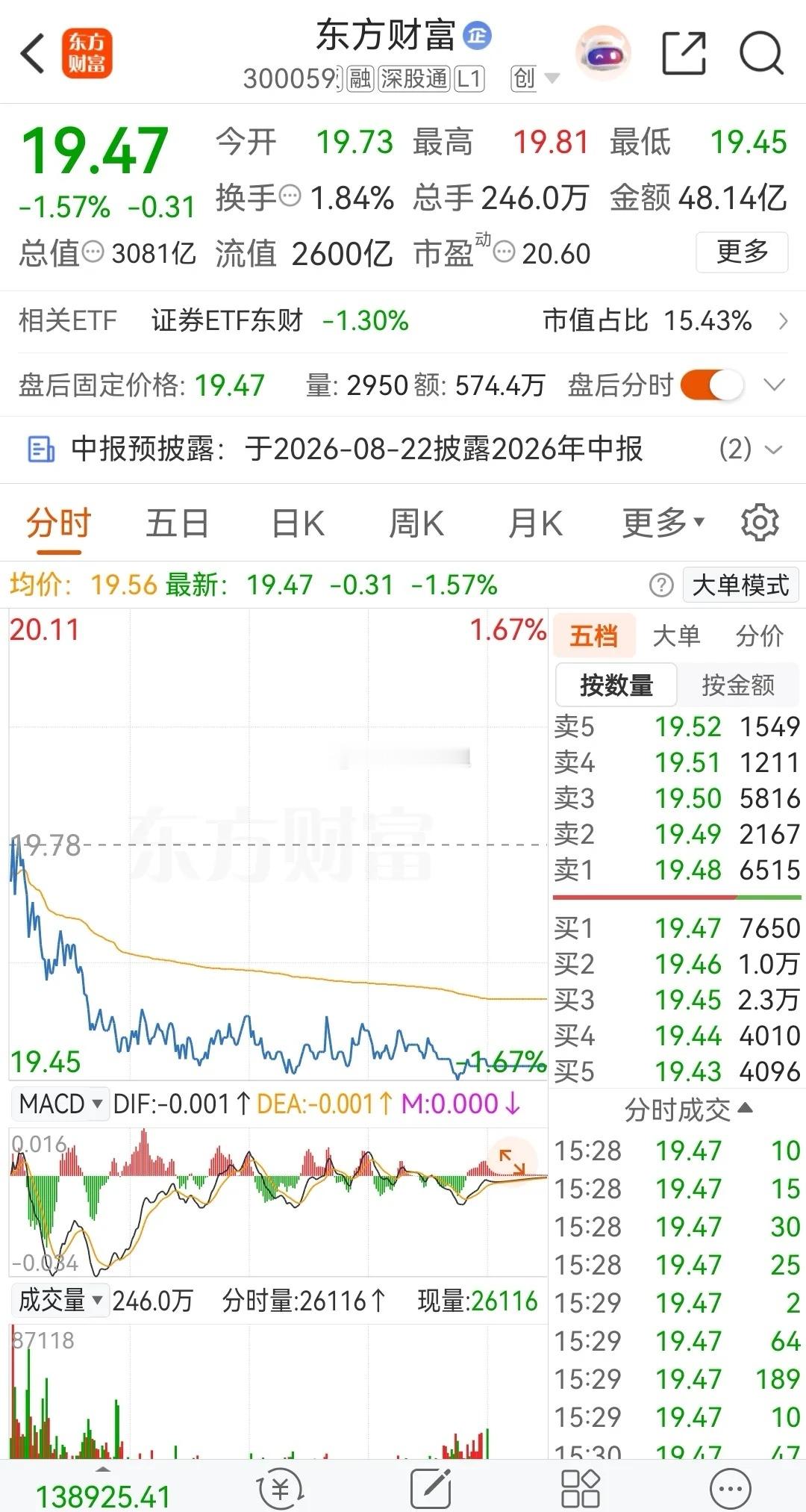Open the robot assistant avatar

603,54
